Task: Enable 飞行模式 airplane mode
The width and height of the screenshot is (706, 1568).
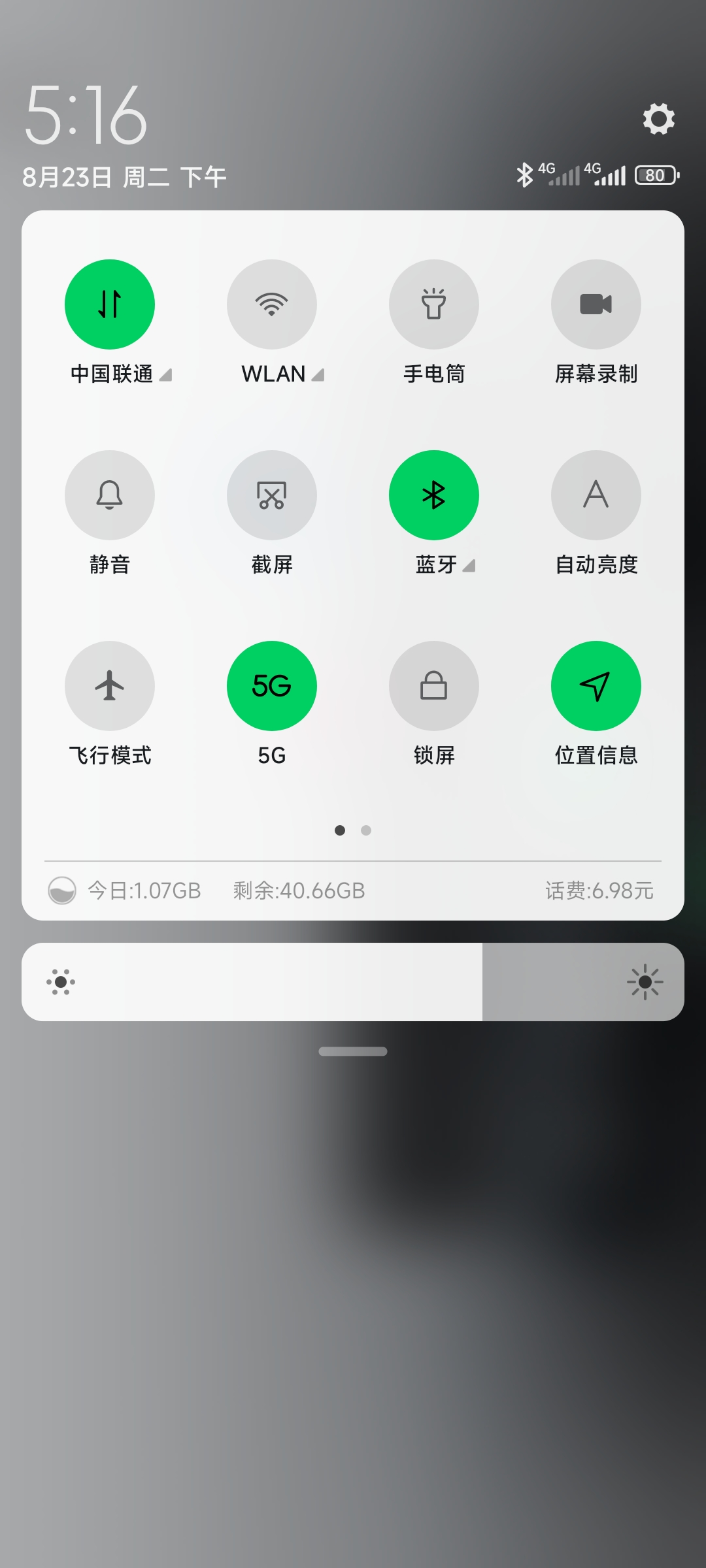Action: (x=110, y=686)
